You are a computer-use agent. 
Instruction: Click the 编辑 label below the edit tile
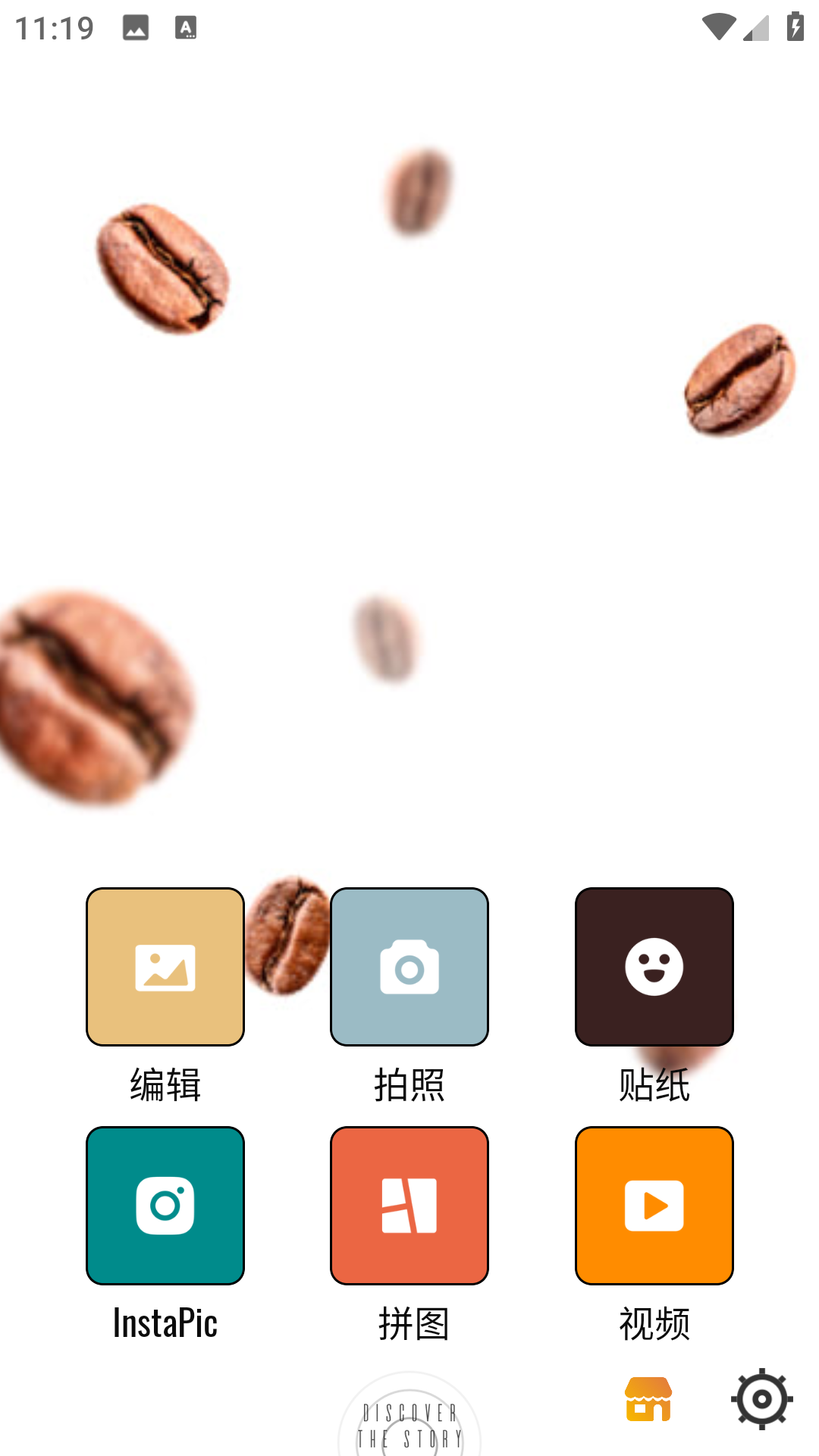click(x=165, y=1086)
